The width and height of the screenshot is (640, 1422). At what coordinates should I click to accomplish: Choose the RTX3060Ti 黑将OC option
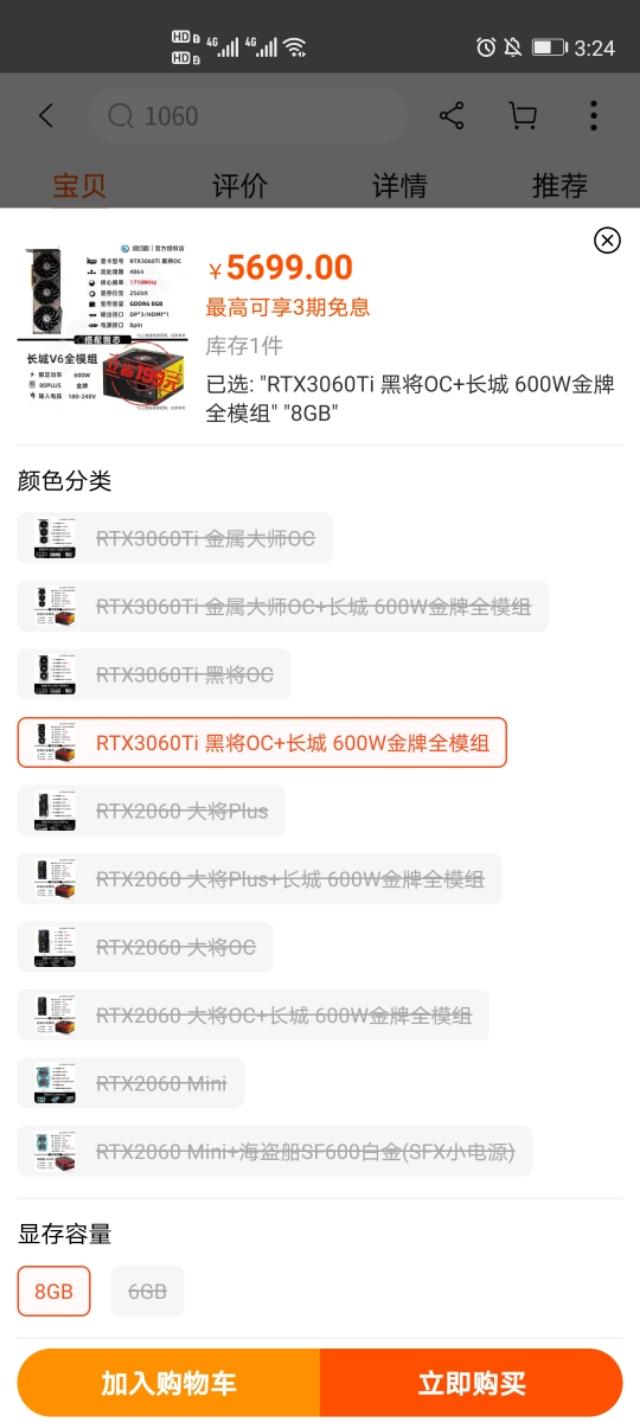point(153,674)
